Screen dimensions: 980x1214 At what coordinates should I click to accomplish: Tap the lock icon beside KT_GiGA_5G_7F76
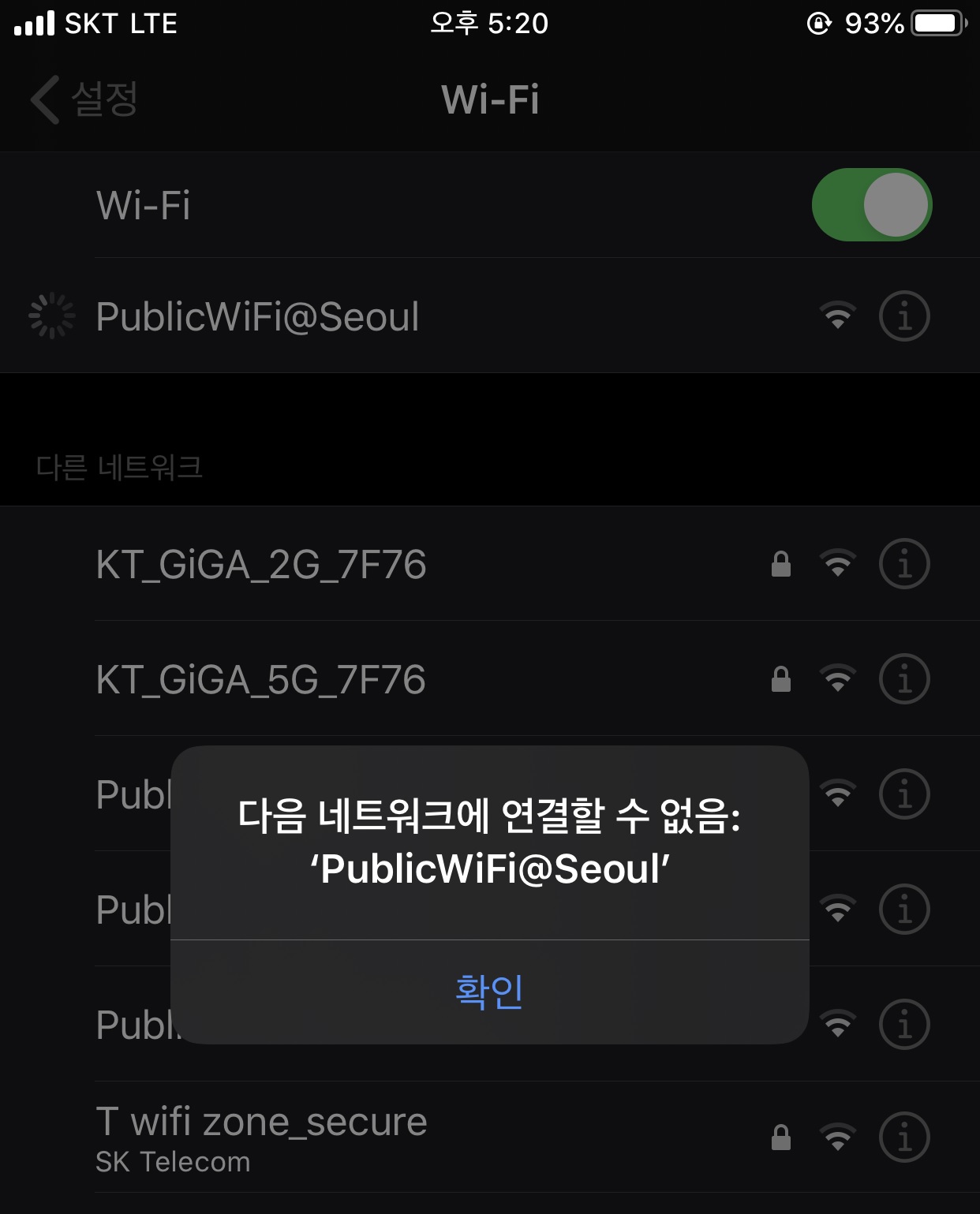coord(782,678)
